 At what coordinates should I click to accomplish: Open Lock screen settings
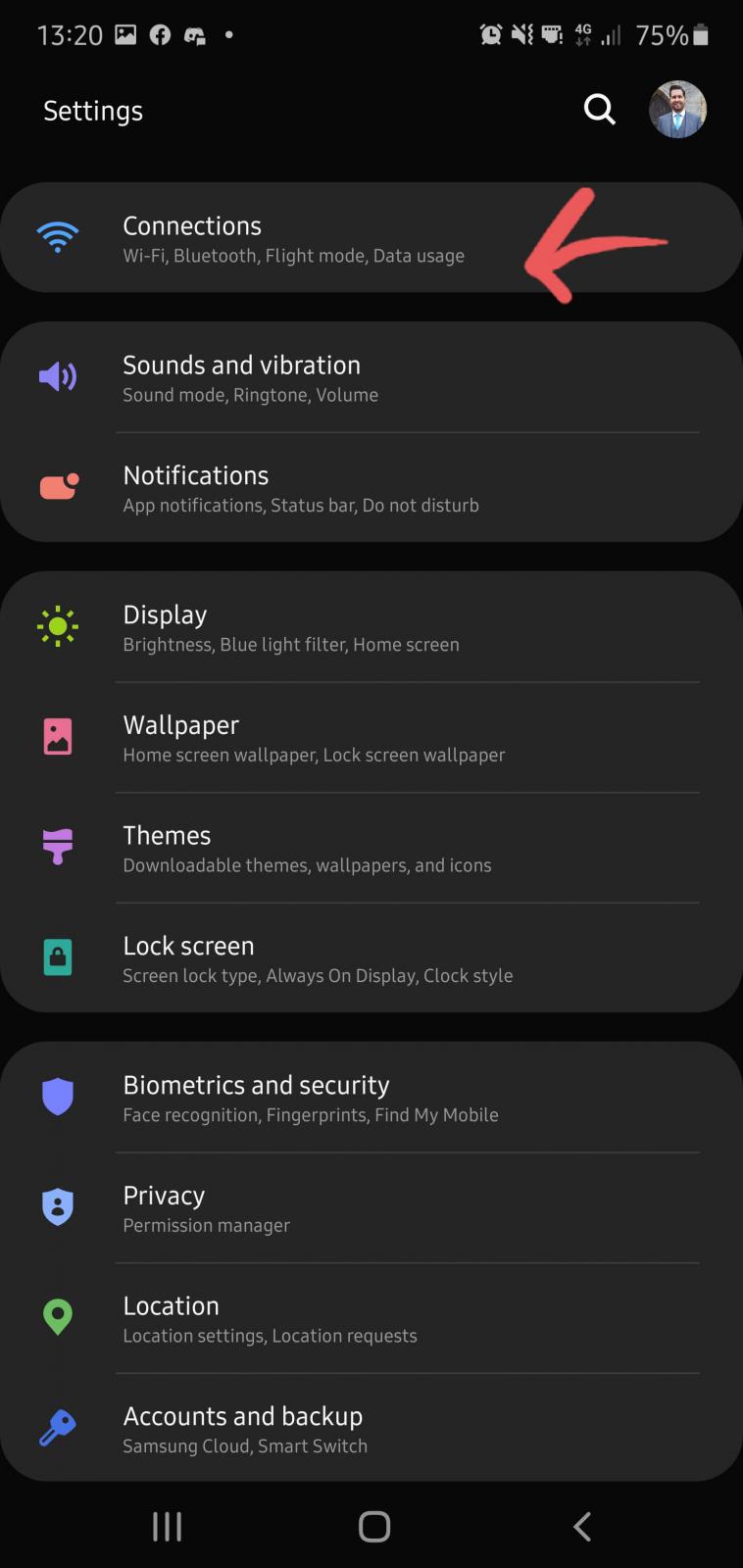point(294,958)
